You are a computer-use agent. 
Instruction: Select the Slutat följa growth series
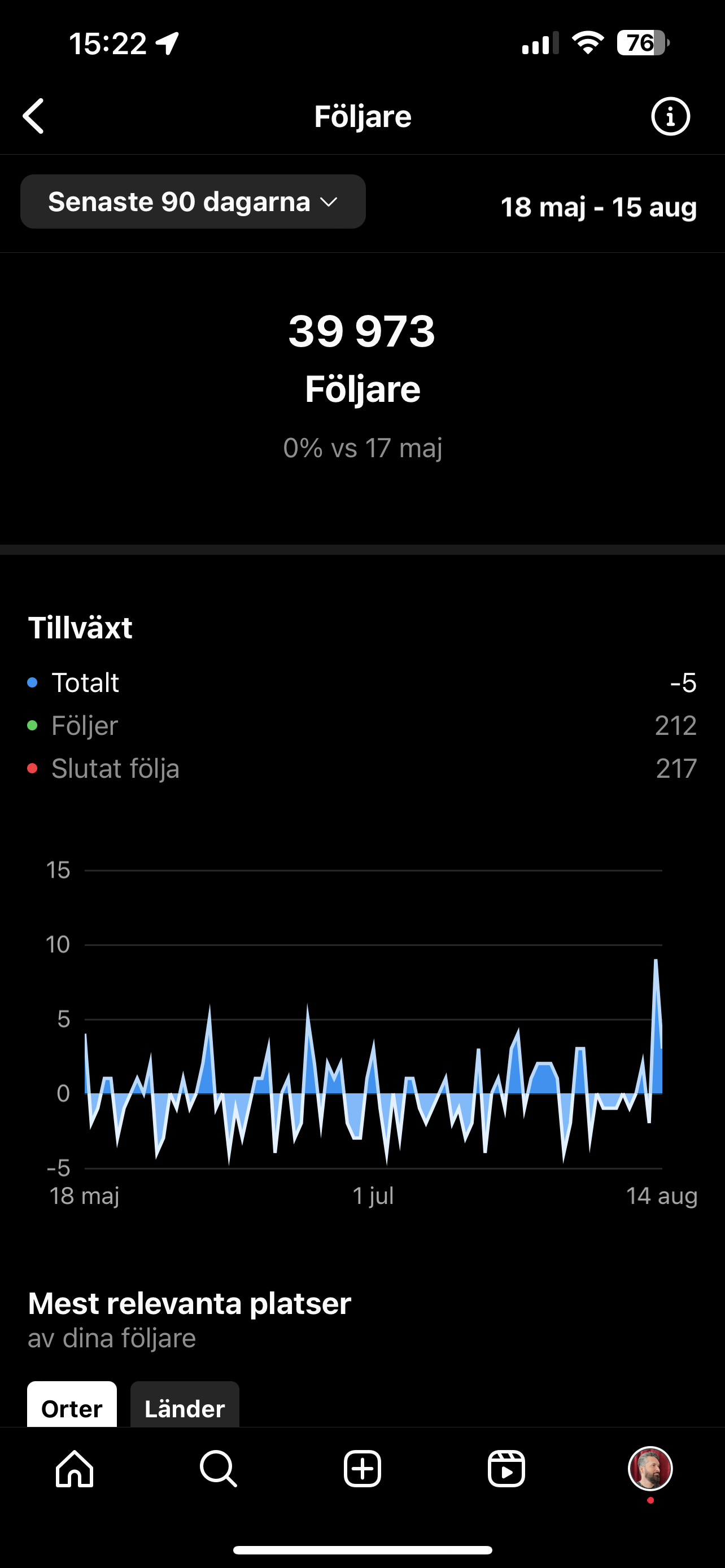pyautogui.click(x=362, y=768)
